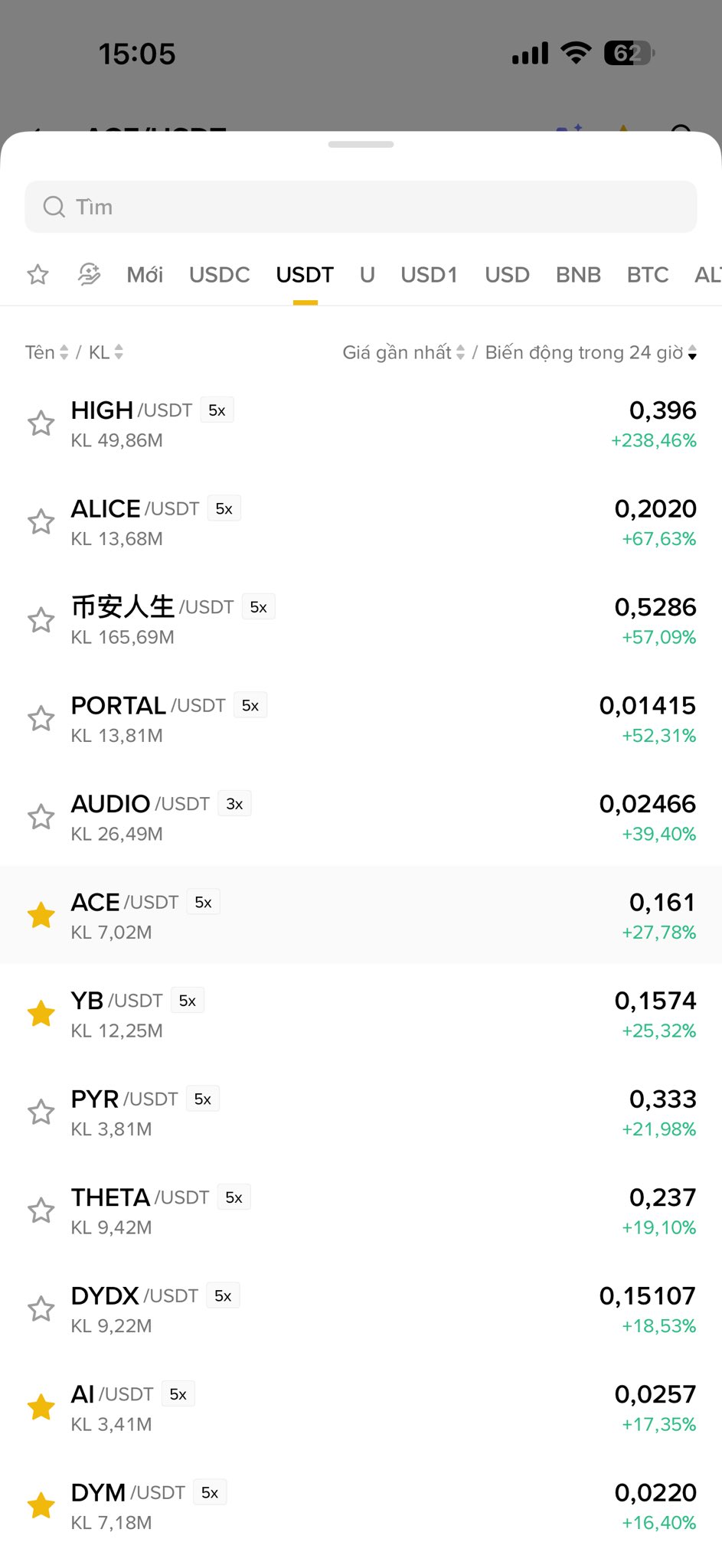Add ALICE/USDT to favorites
Screen dimensions: 722x1568
[41, 522]
